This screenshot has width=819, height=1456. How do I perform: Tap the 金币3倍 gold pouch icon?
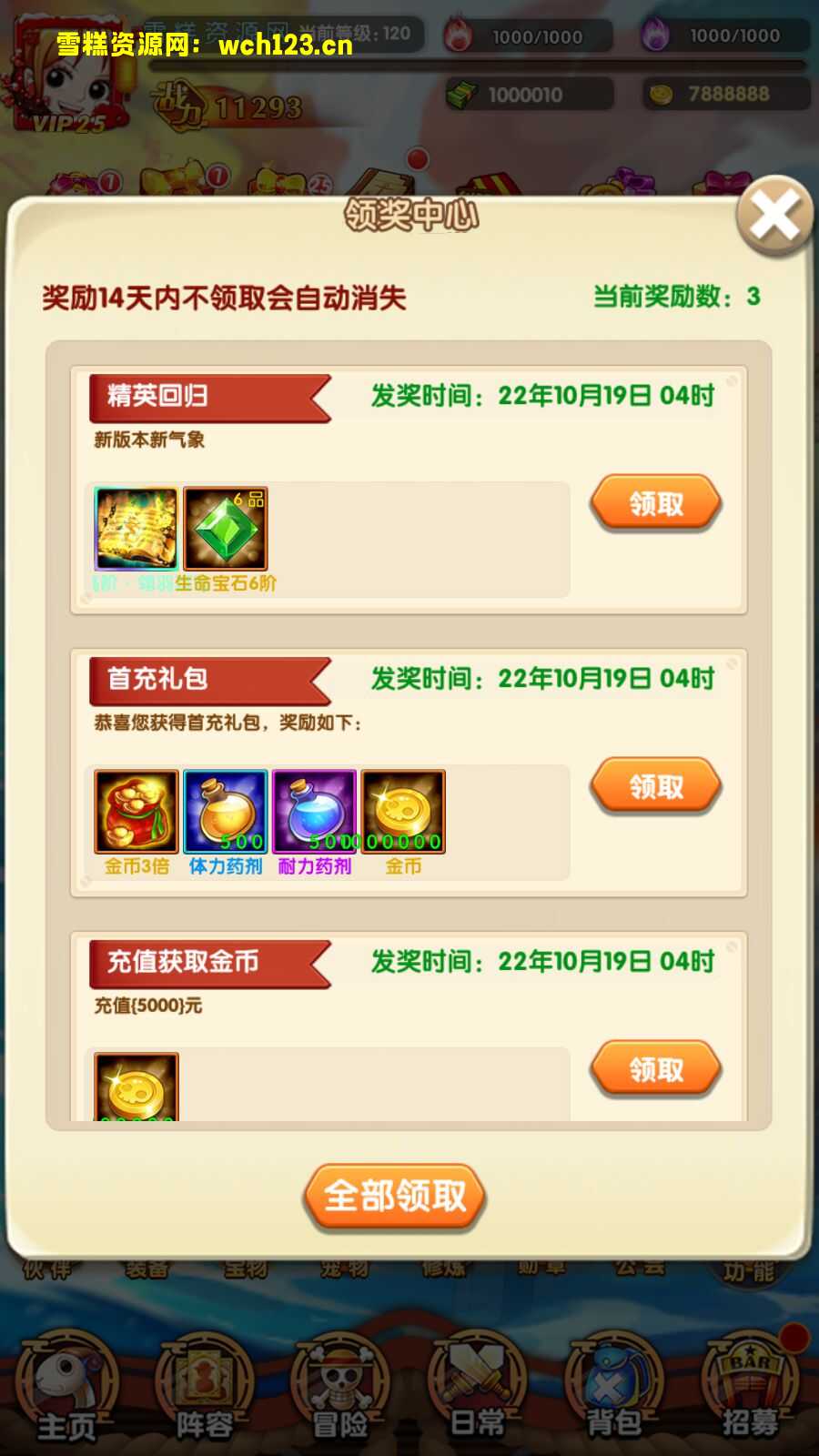(x=135, y=811)
